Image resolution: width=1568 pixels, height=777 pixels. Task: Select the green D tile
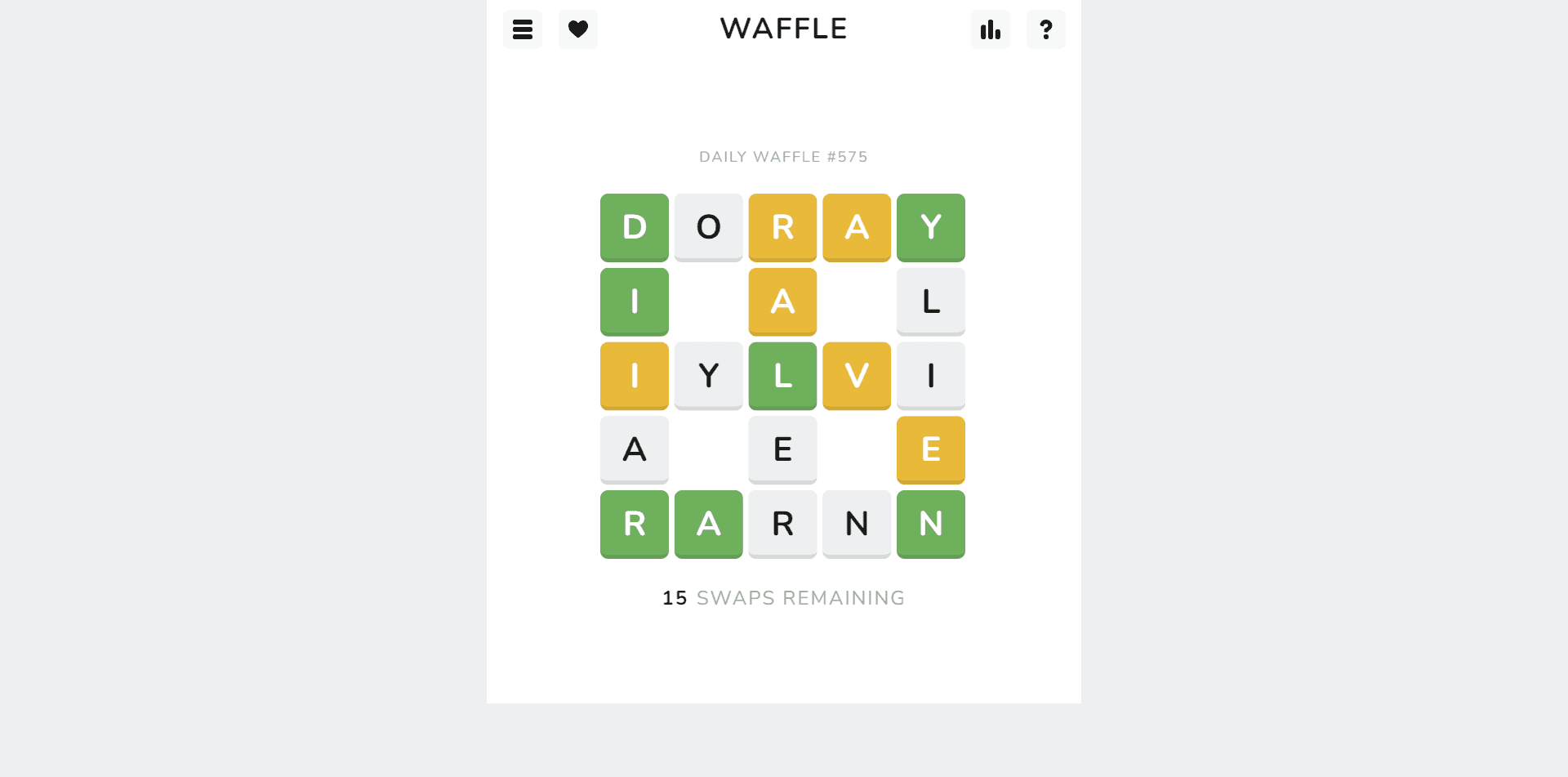(x=635, y=227)
